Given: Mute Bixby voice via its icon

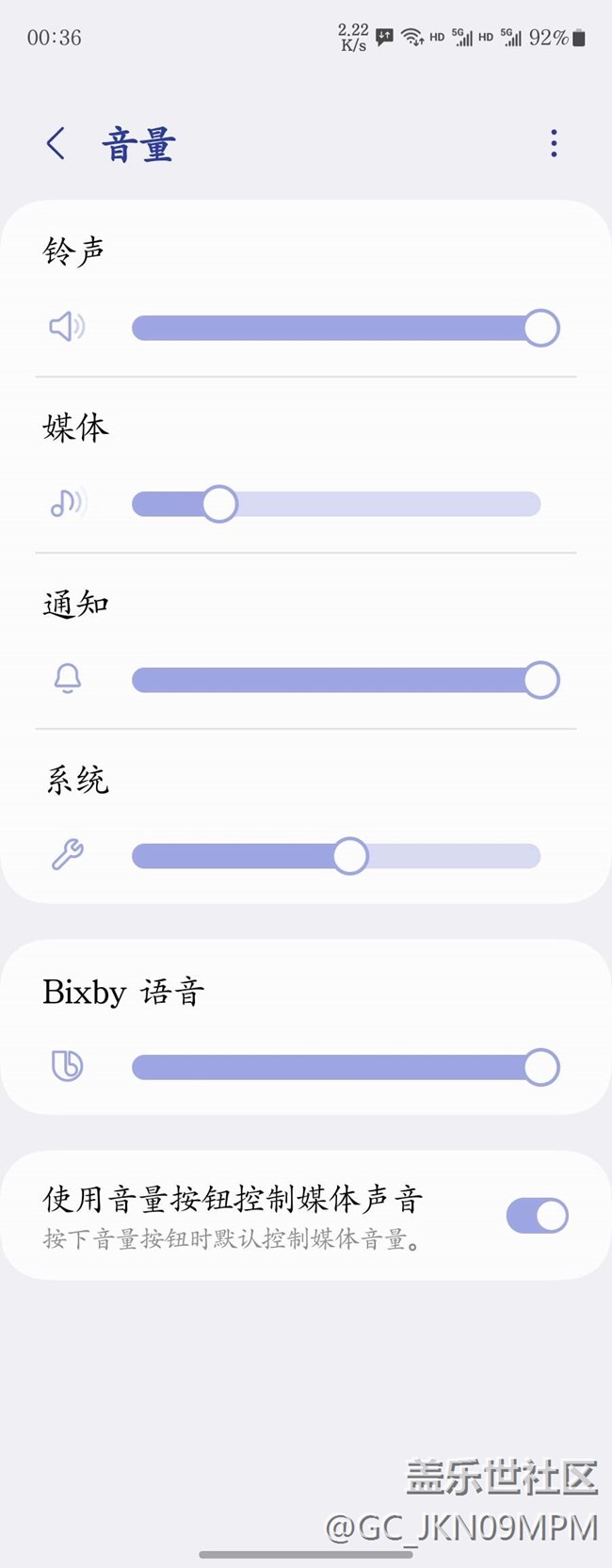Looking at the screenshot, I should tap(67, 1066).
